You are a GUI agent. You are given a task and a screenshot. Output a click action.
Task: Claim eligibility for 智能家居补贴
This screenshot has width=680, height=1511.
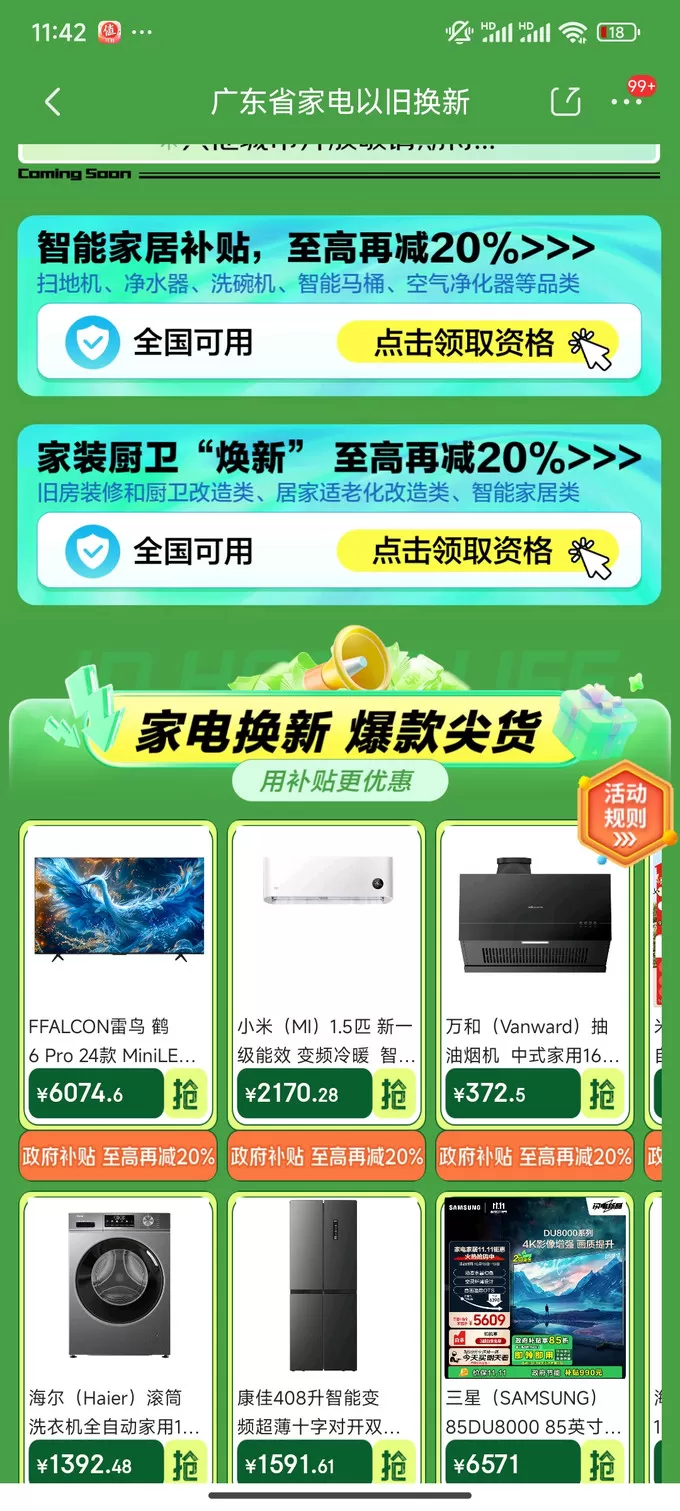[x=476, y=343]
